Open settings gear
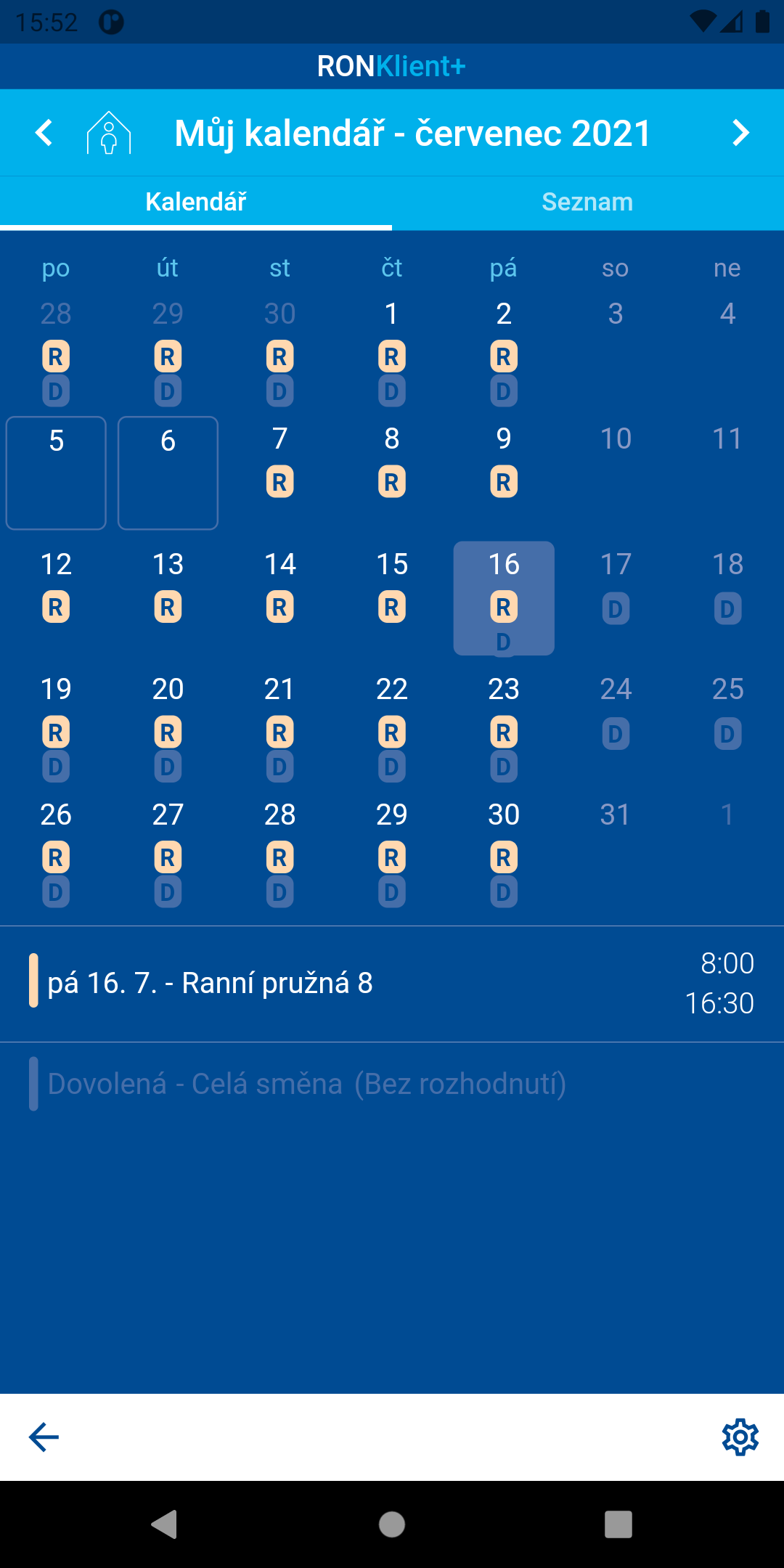 [x=740, y=1437]
